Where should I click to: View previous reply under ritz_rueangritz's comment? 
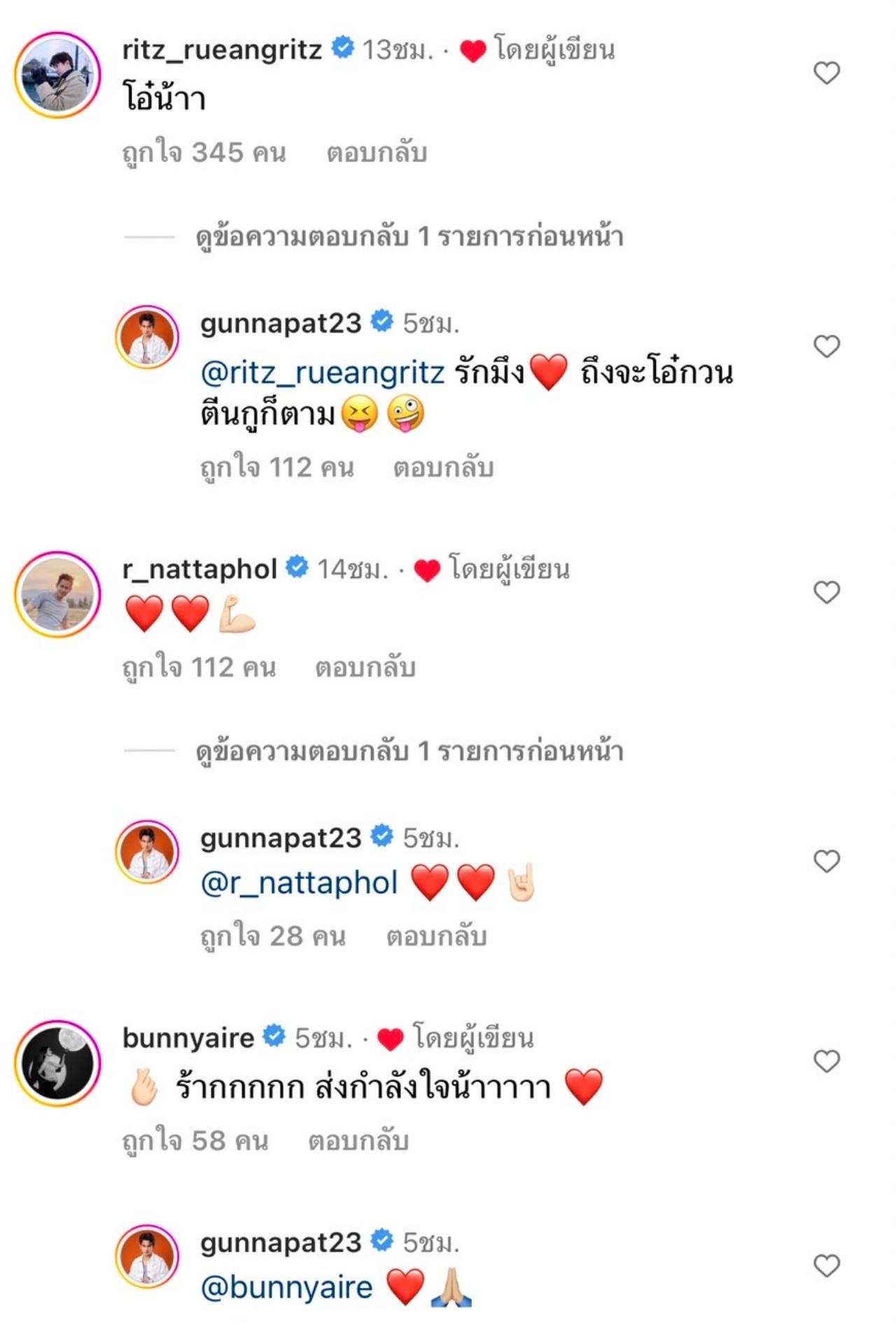pos(409,237)
